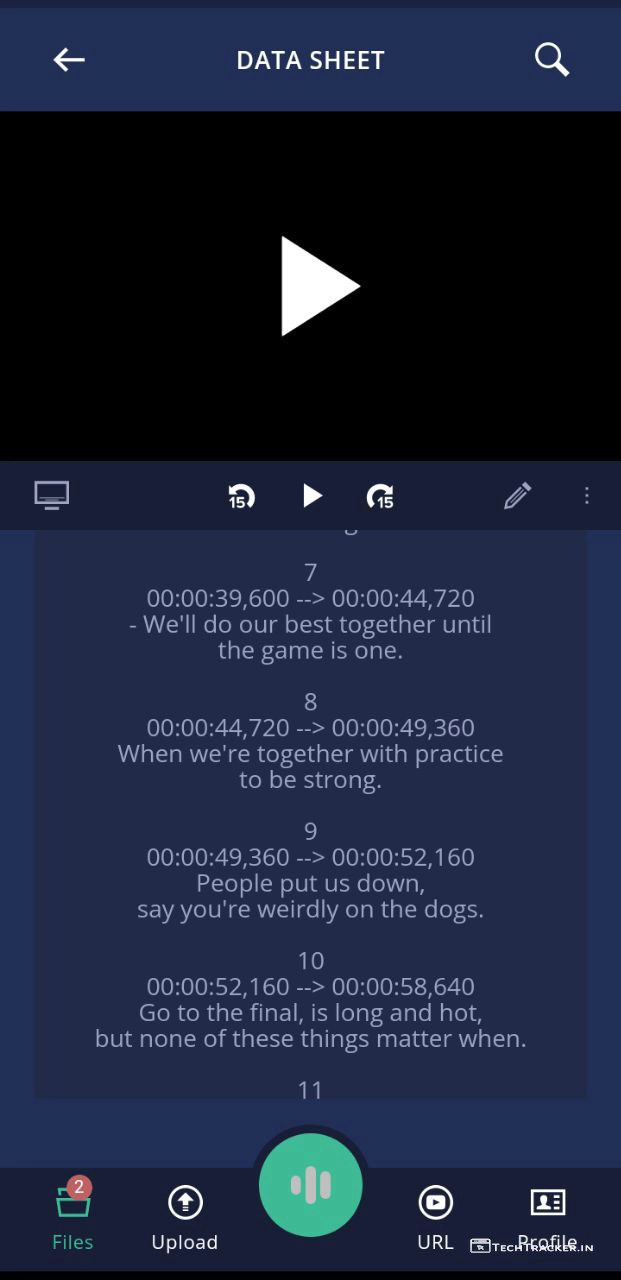Tap the small play button in the toolbar

pyautogui.click(x=312, y=496)
